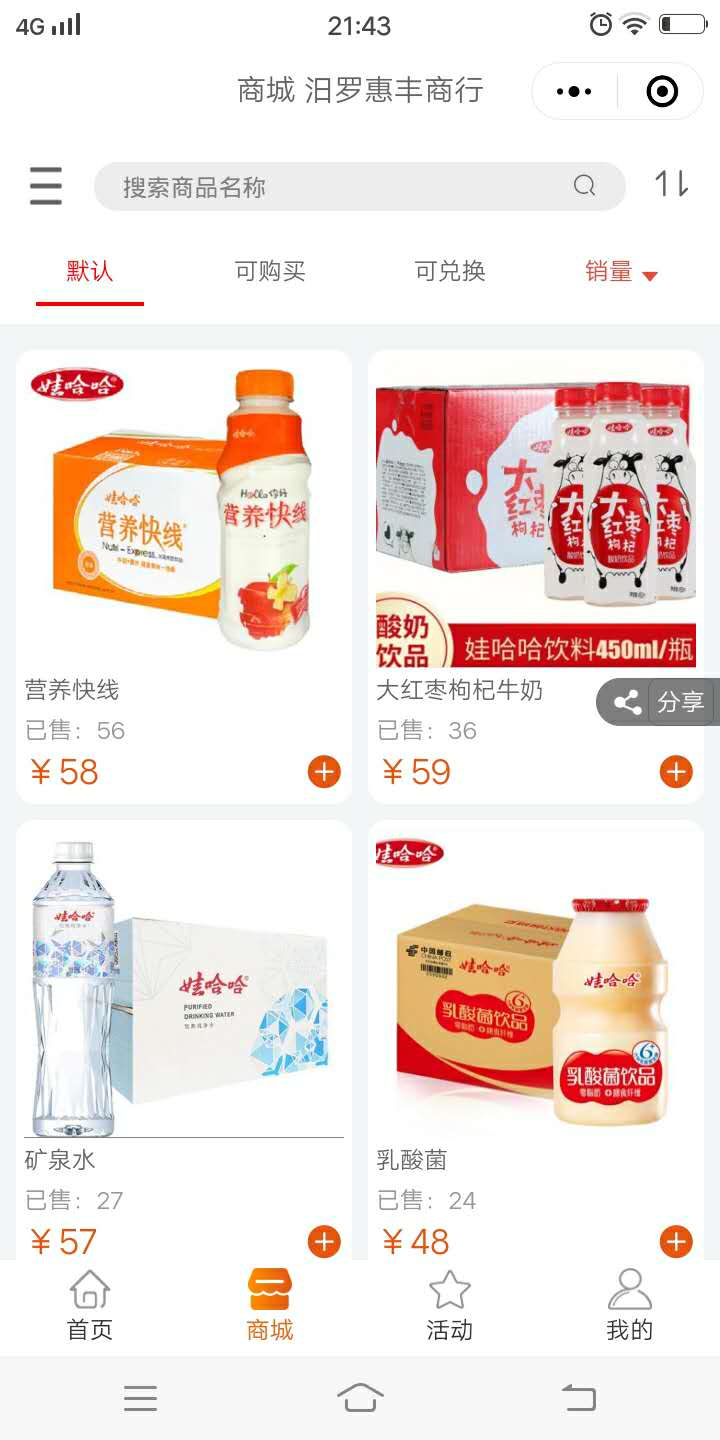The image size is (720, 1440).
Task: Switch to the 活动 tab
Action: (x=450, y=1306)
